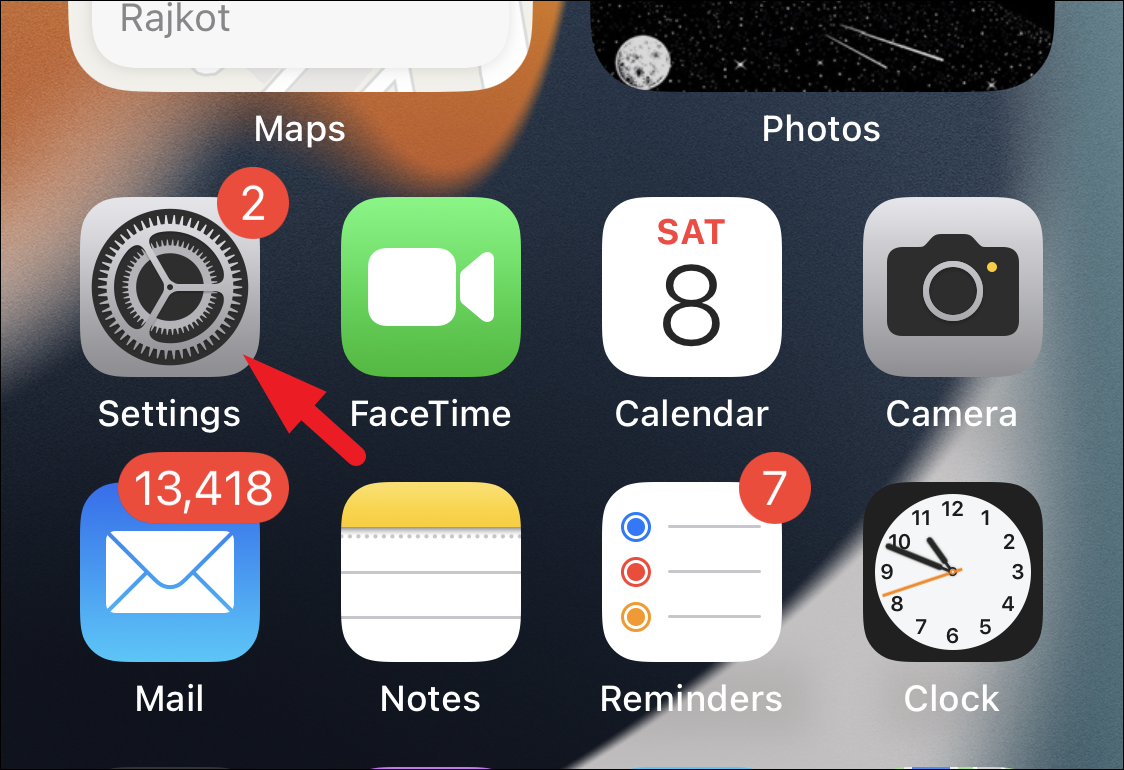
Task: Launch FaceTime
Action: tap(431, 287)
